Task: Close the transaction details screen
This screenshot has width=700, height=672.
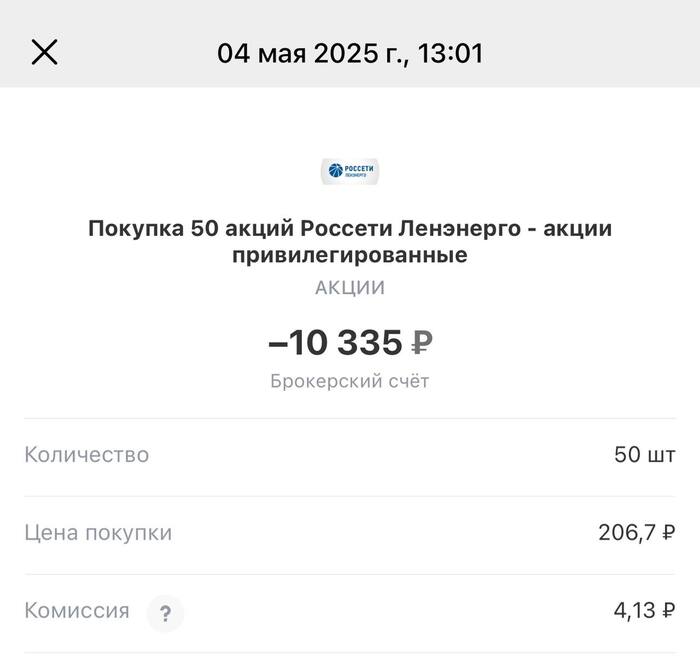Action: (x=45, y=52)
